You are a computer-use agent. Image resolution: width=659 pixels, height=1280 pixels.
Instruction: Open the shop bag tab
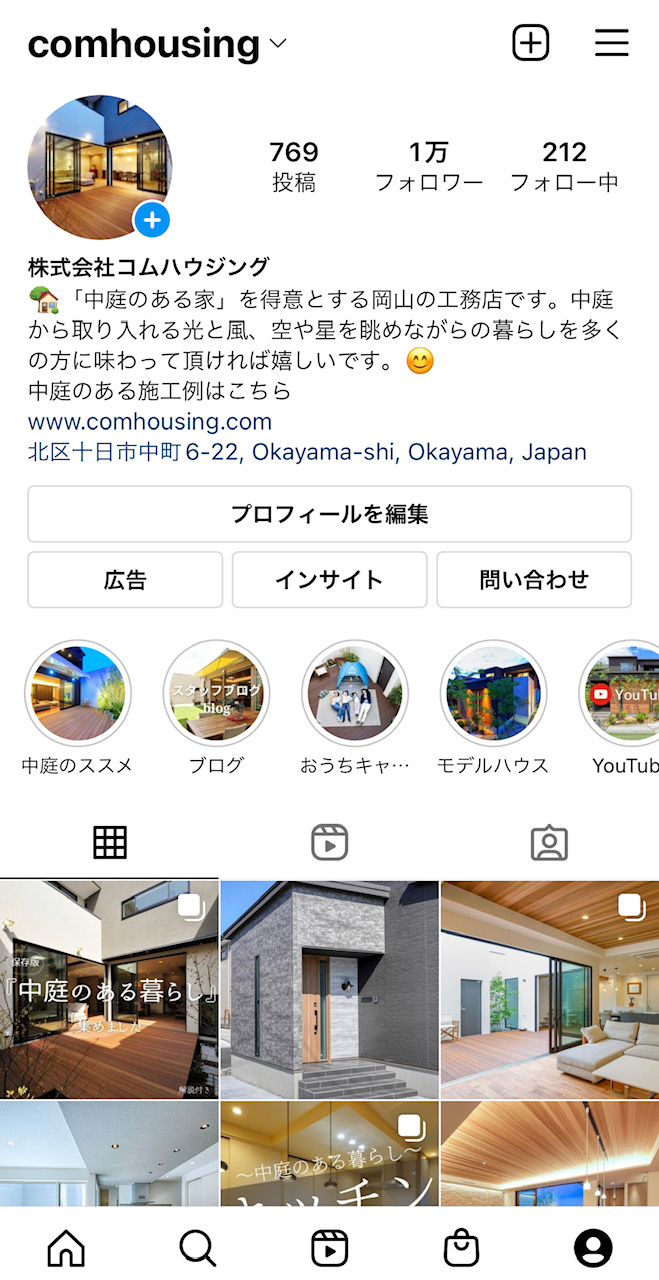click(461, 1247)
